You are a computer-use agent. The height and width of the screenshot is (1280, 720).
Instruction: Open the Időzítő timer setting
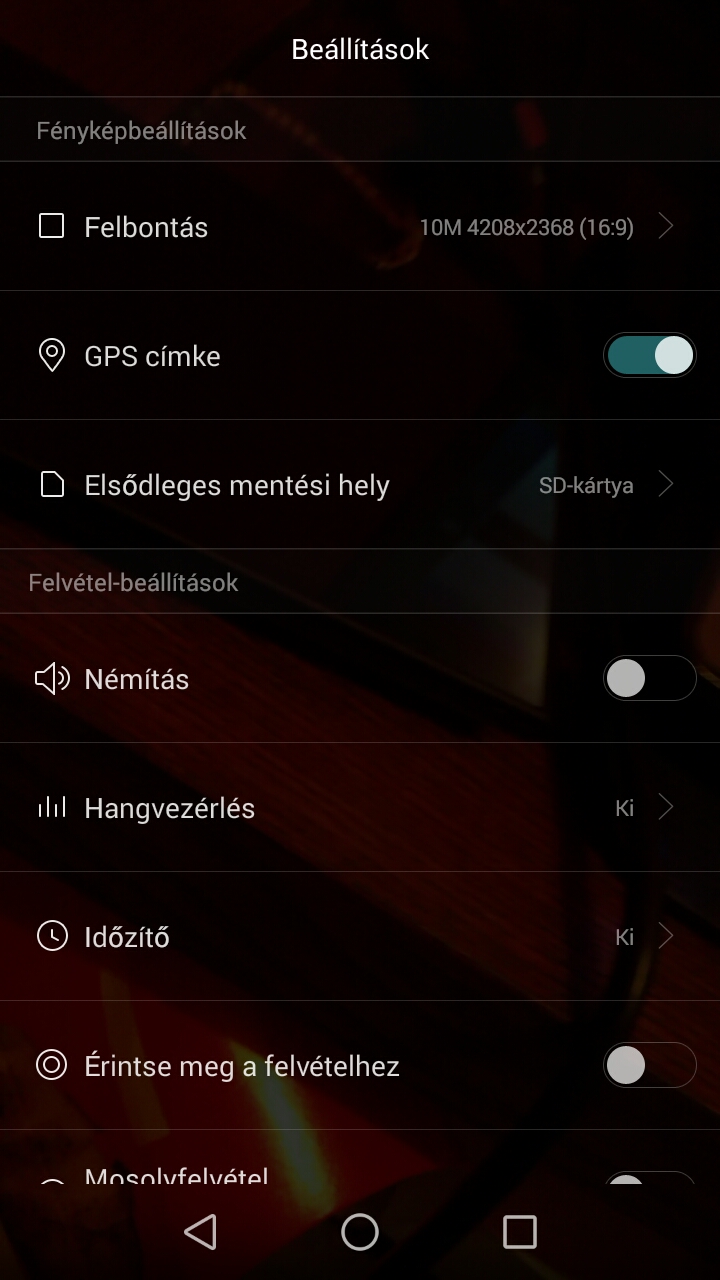360,937
